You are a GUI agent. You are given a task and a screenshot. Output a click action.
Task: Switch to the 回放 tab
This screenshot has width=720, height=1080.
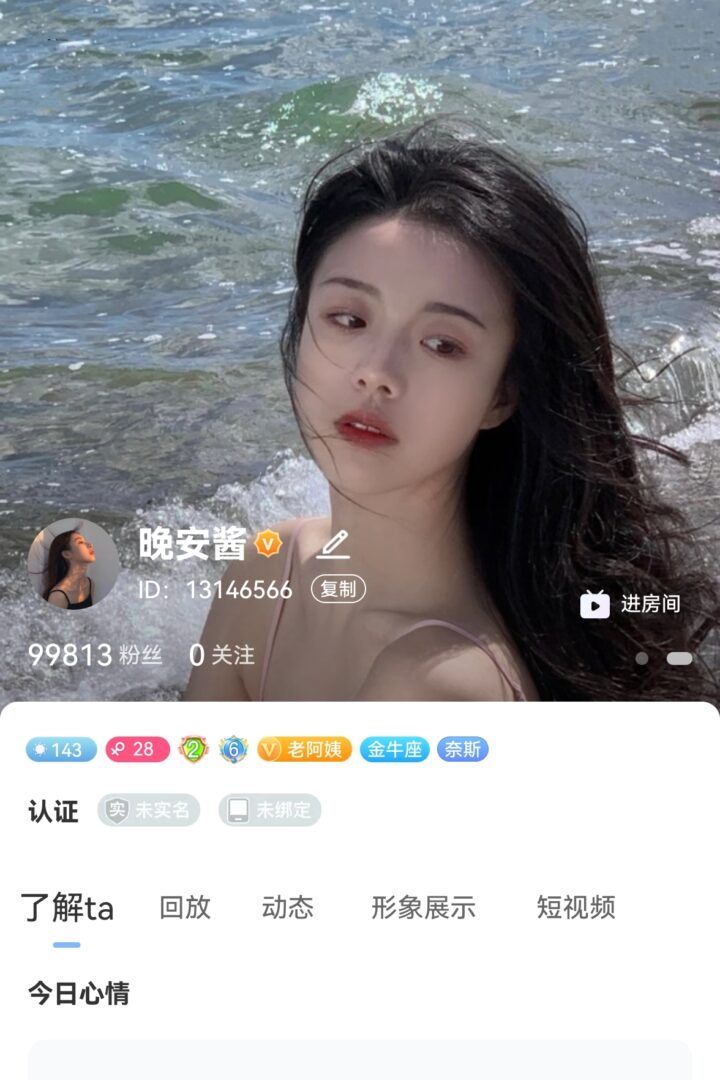185,907
